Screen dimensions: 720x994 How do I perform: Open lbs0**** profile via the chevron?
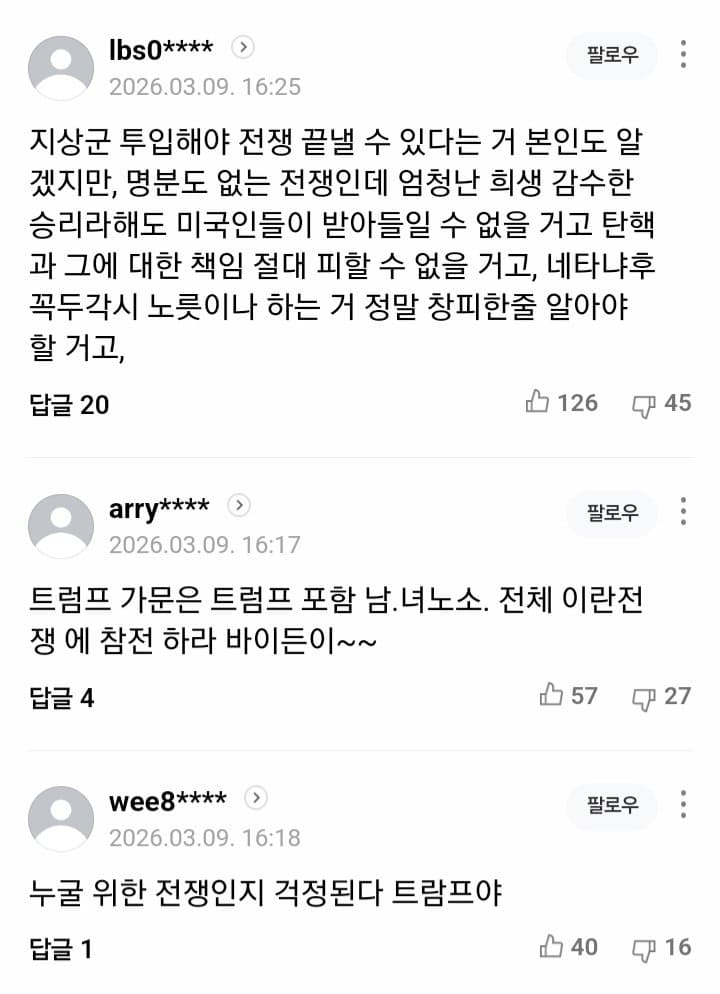[x=243, y=47]
